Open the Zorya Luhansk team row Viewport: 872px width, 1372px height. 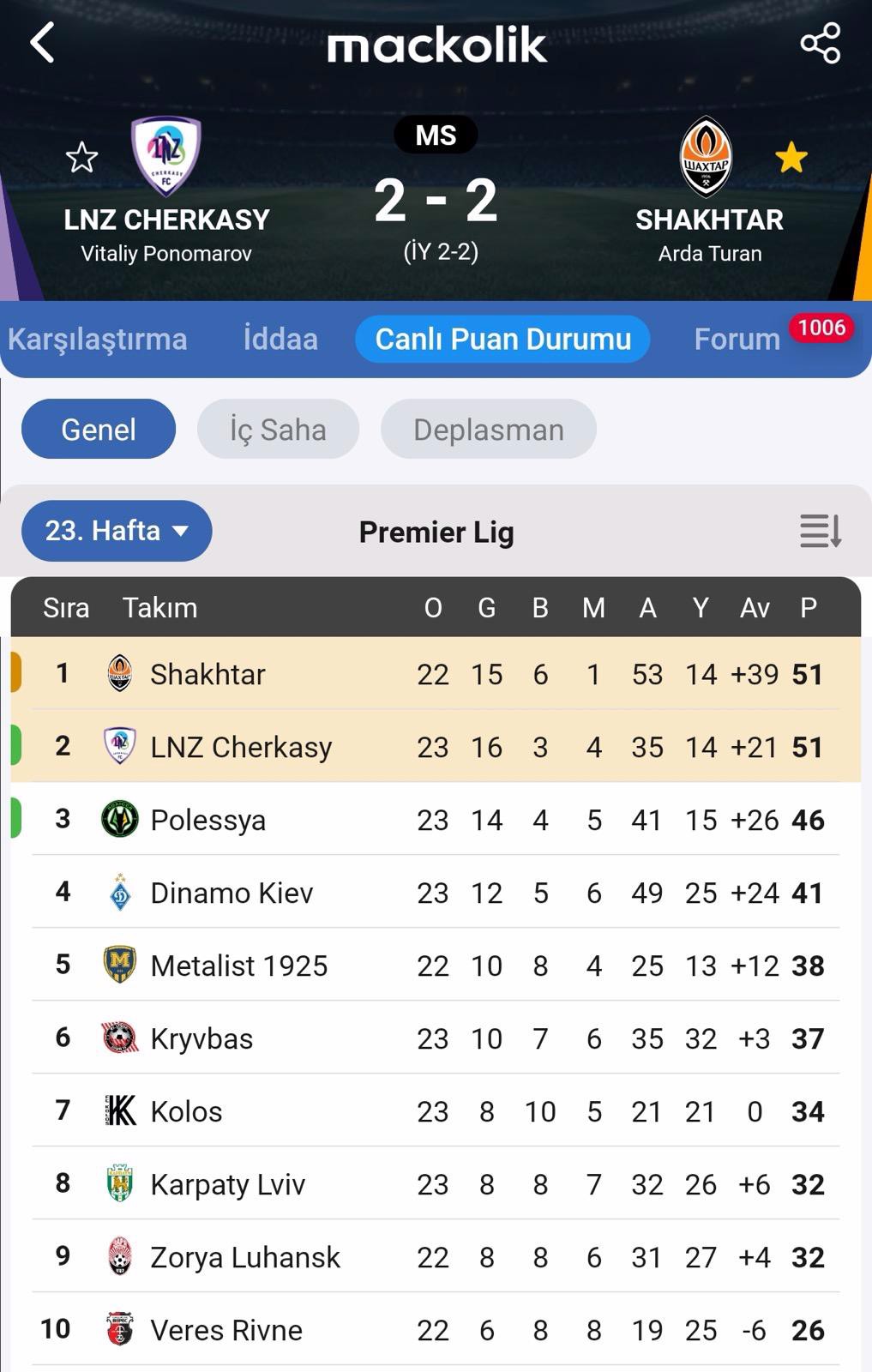click(244, 1258)
